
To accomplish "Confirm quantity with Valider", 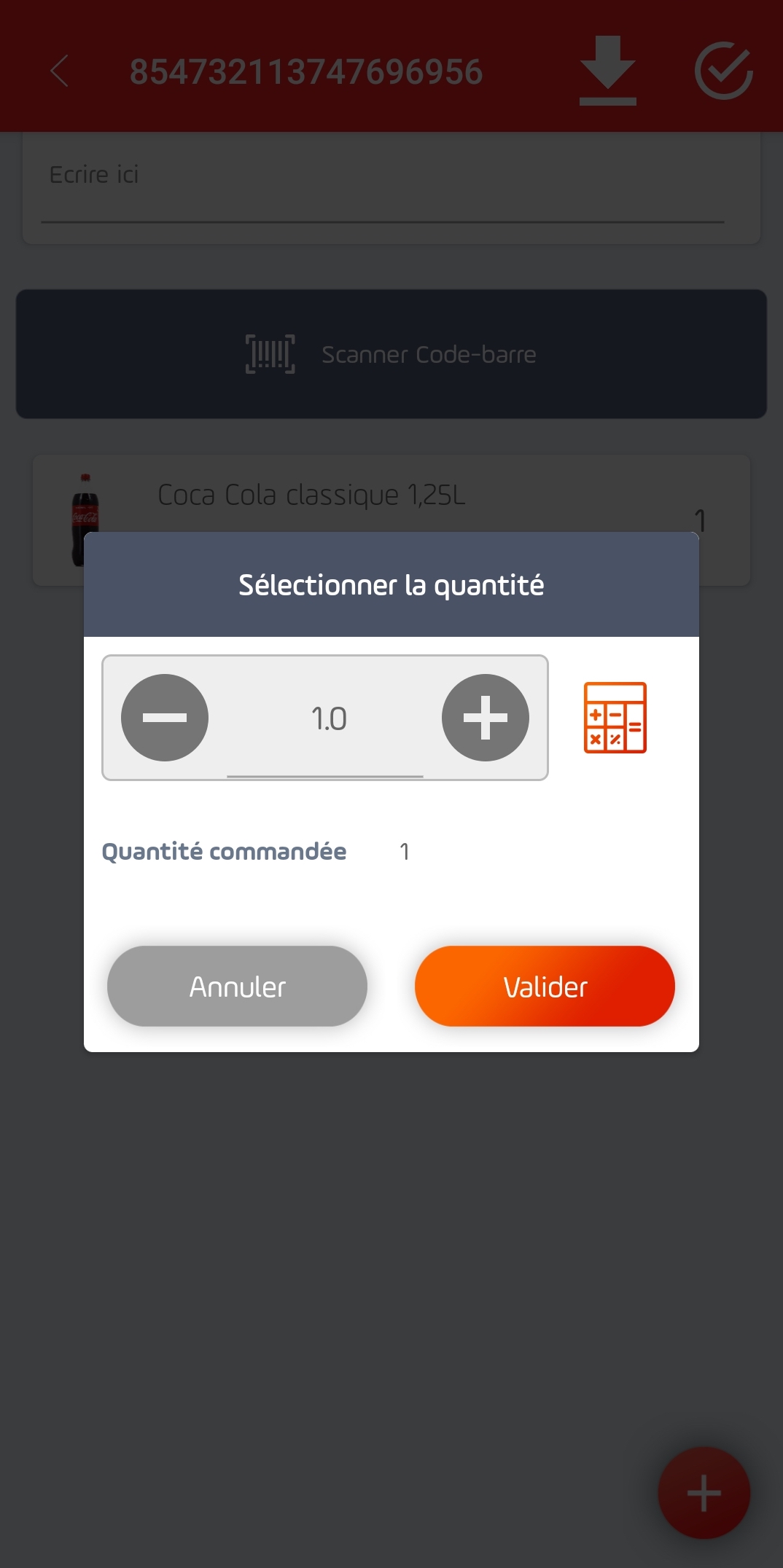I will pyautogui.click(x=545, y=987).
